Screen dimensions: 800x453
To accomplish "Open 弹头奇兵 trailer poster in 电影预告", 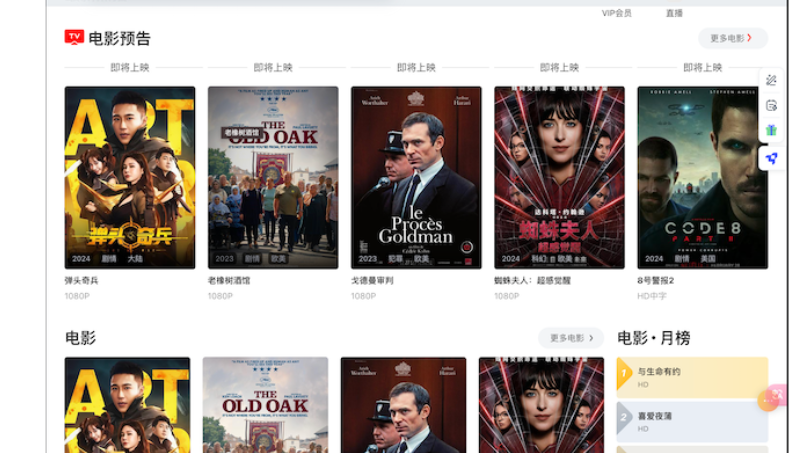I will [129, 177].
